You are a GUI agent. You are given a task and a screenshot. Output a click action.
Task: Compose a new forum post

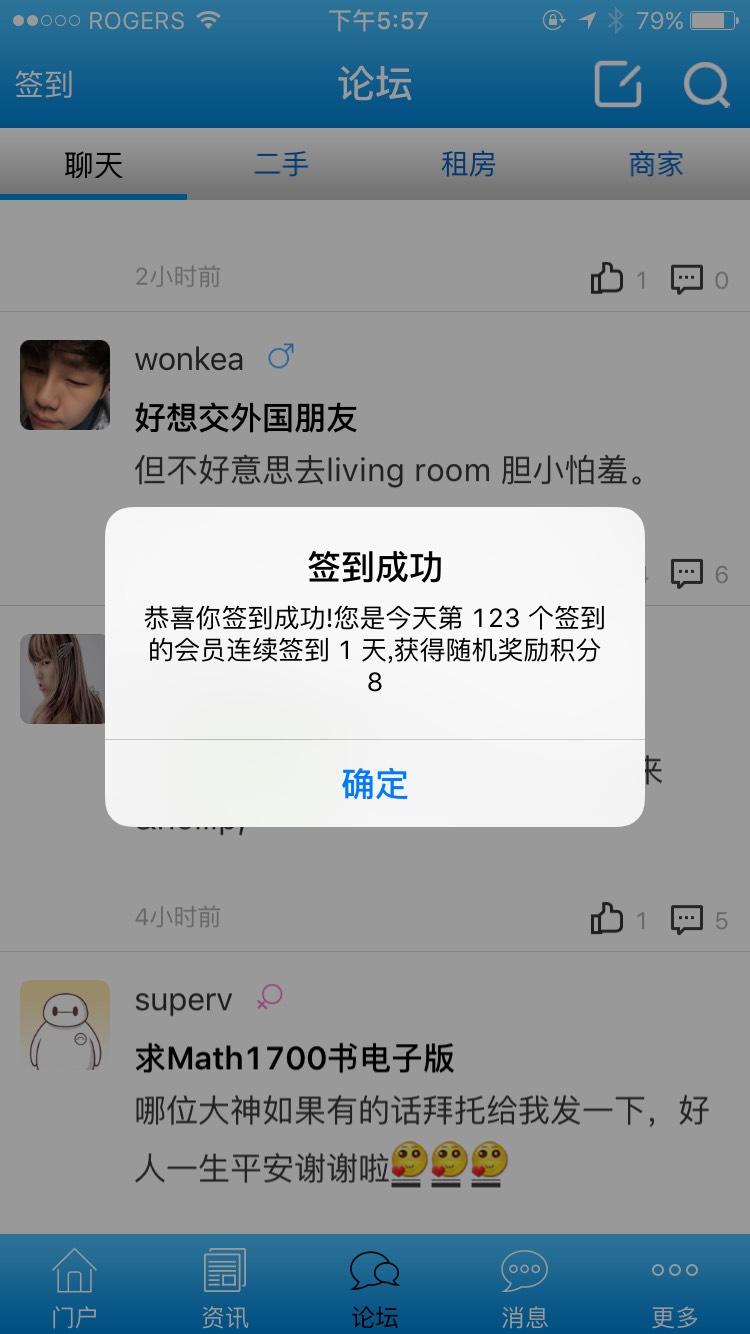(x=618, y=85)
